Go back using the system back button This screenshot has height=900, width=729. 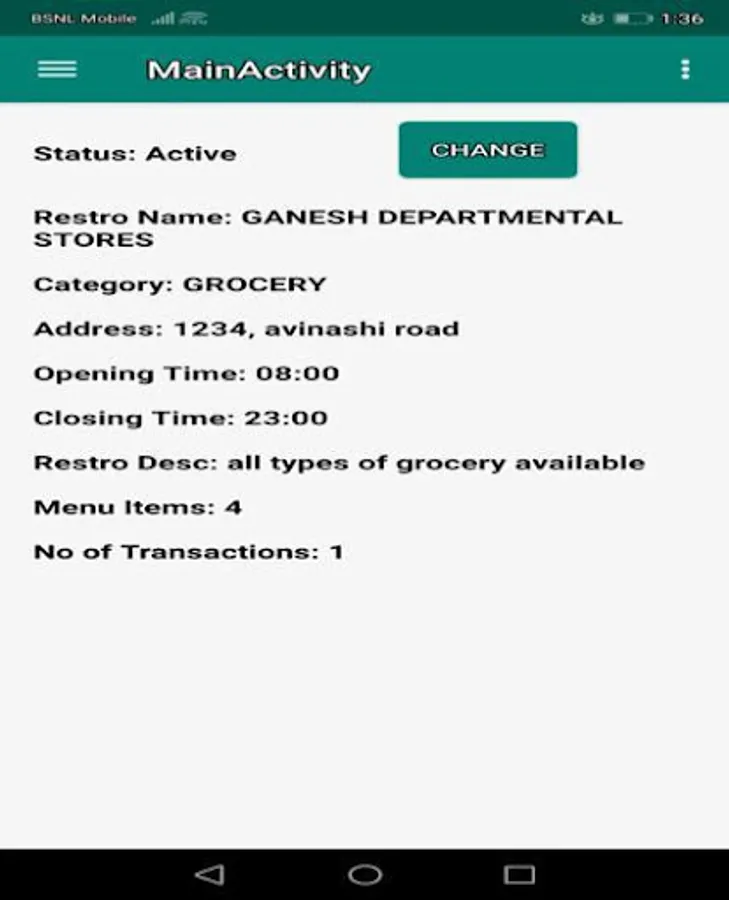pyautogui.click(x=209, y=875)
